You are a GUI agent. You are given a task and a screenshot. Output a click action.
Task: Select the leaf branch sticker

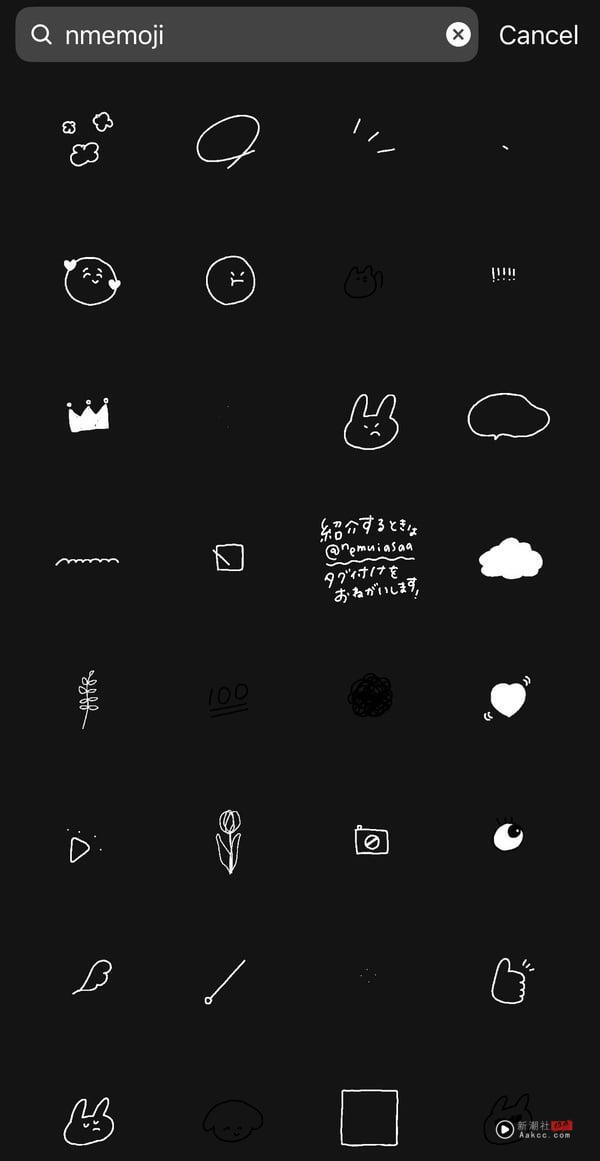click(x=88, y=697)
